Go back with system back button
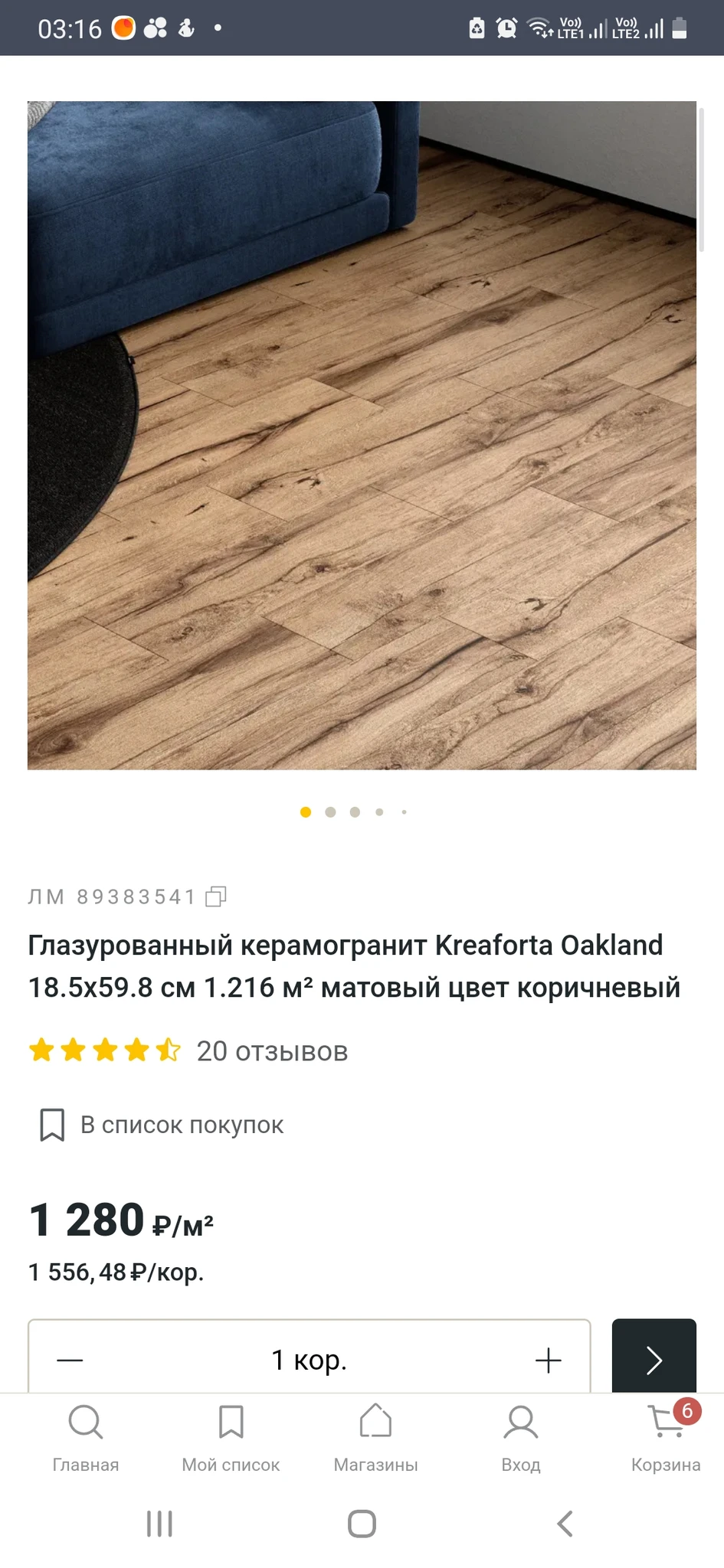This screenshot has width=724, height=1568. pyautogui.click(x=565, y=1524)
